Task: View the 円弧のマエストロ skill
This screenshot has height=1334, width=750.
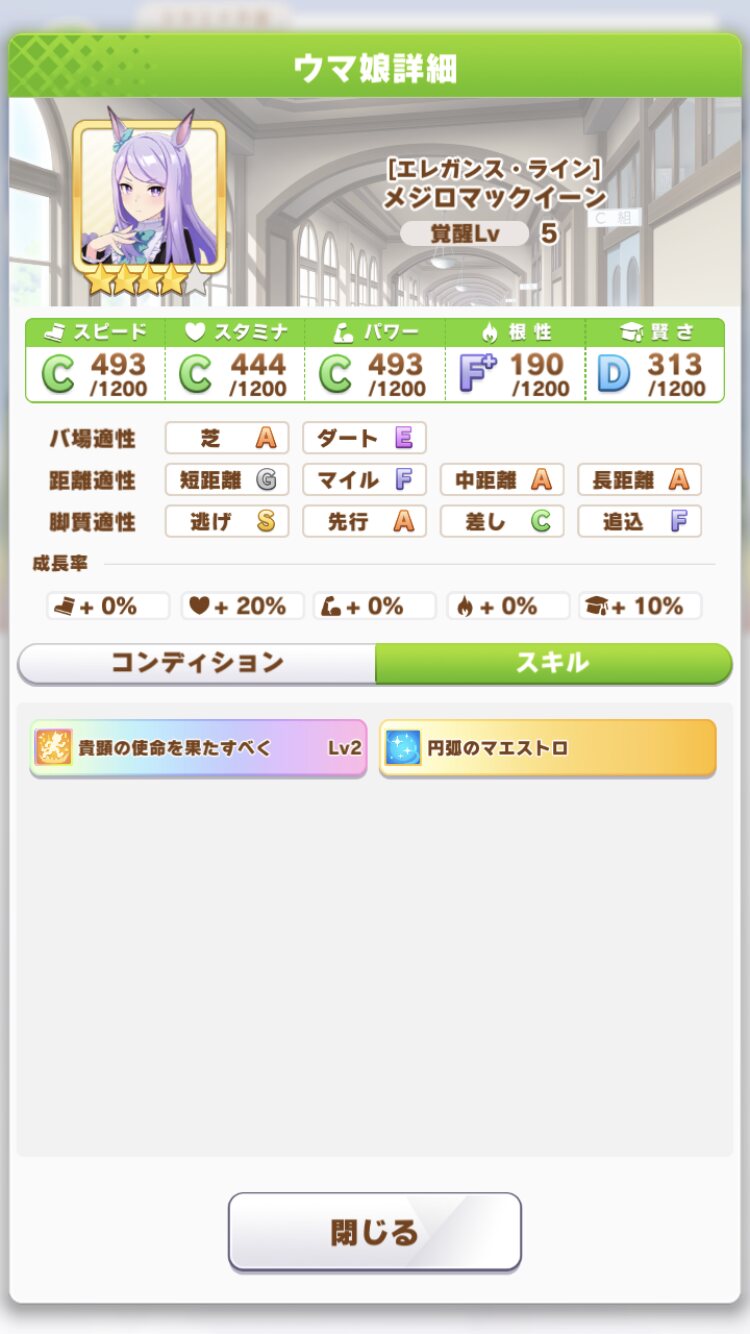Action: click(x=547, y=747)
